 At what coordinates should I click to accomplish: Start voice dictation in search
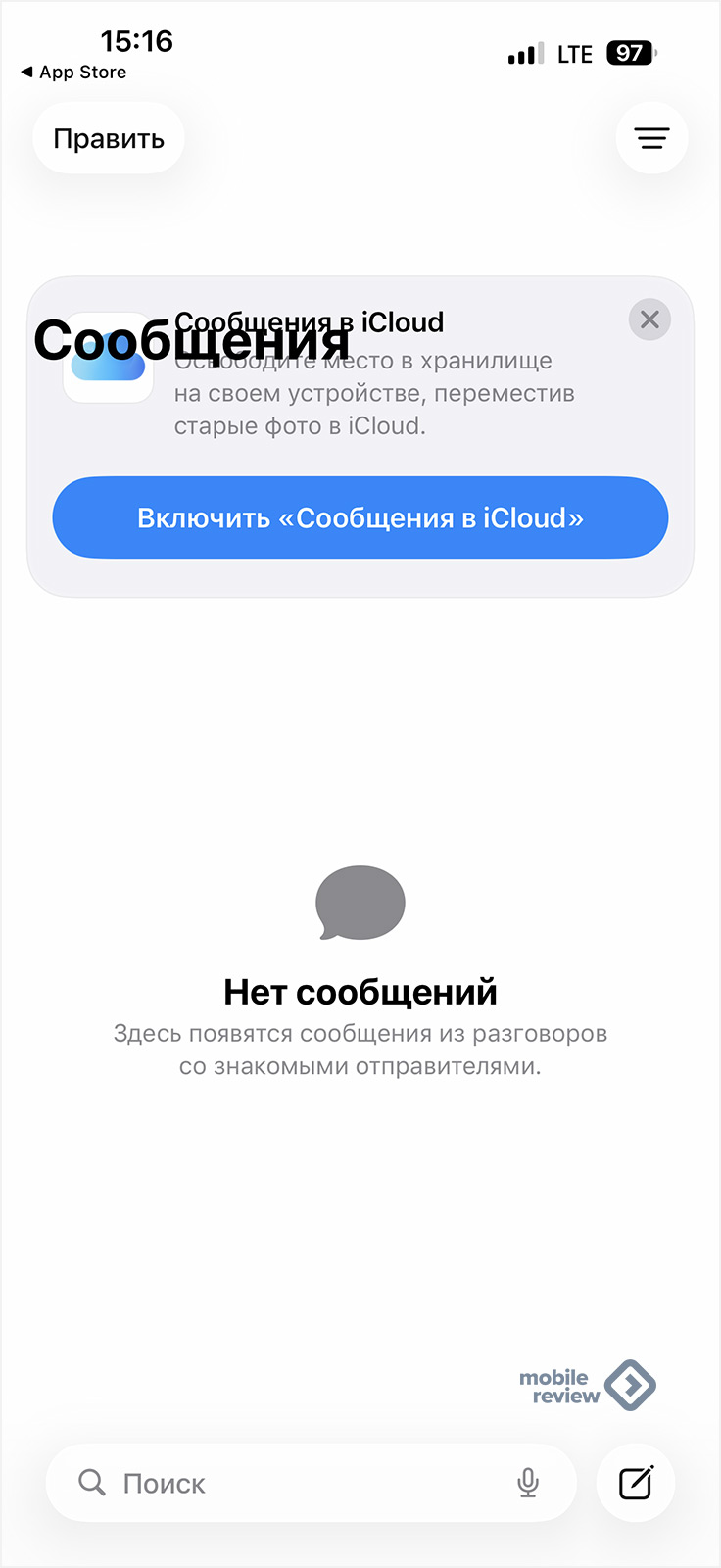528,1483
